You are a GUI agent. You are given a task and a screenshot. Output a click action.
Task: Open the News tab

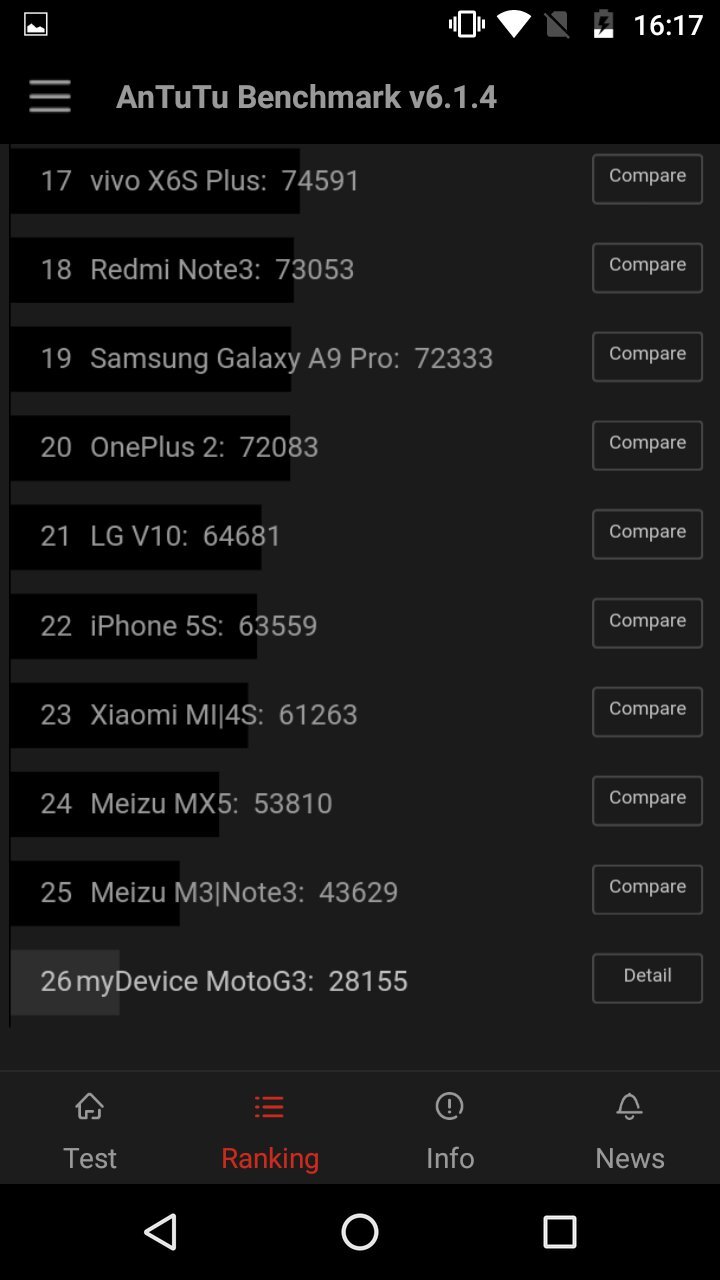[x=630, y=1130]
